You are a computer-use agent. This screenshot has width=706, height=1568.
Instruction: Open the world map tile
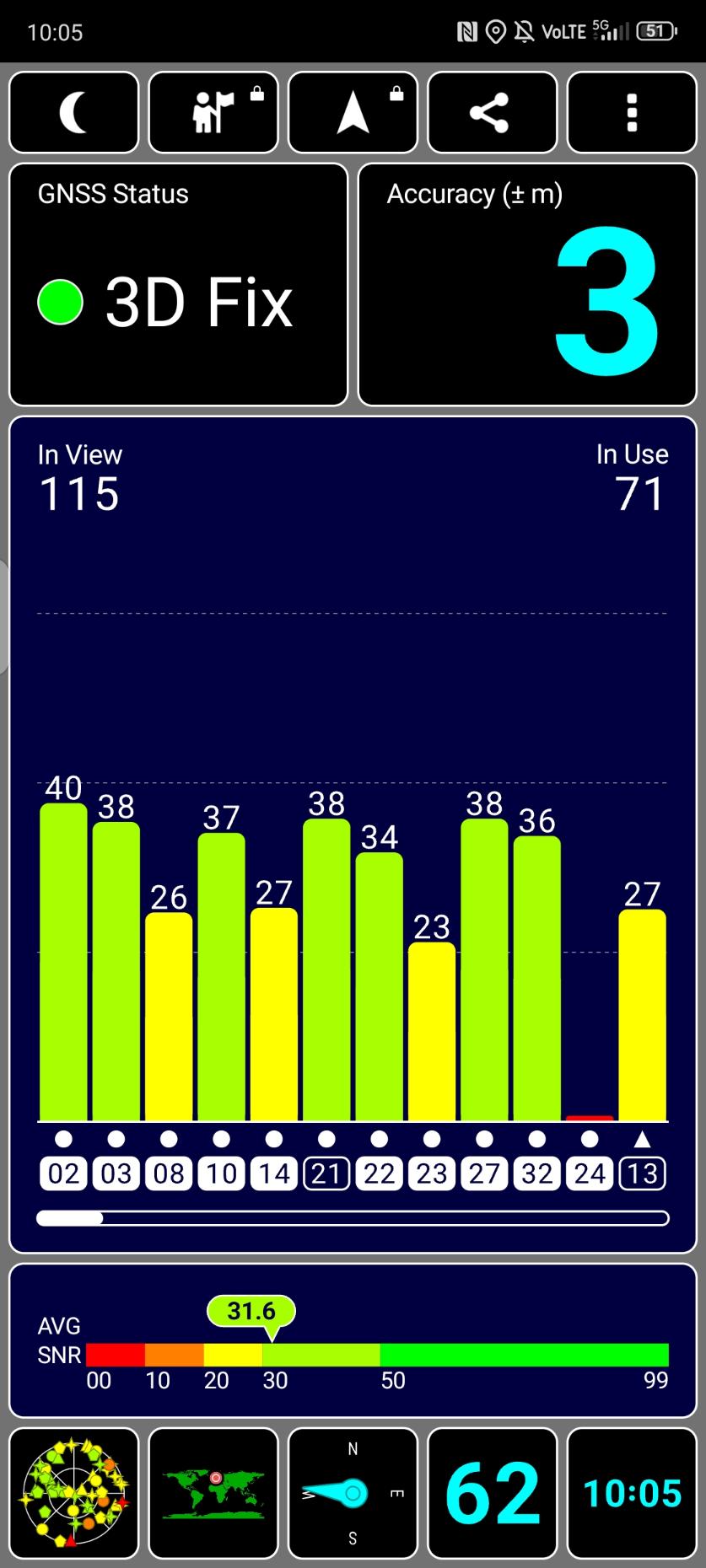point(213,1493)
